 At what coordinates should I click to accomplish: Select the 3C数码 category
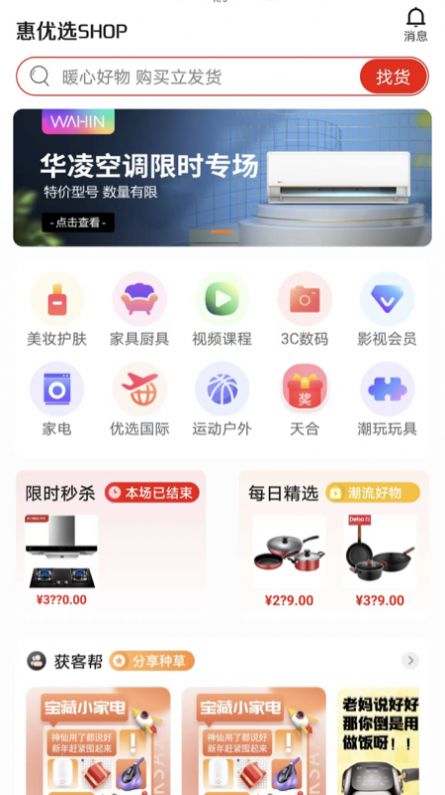[305, 310]
